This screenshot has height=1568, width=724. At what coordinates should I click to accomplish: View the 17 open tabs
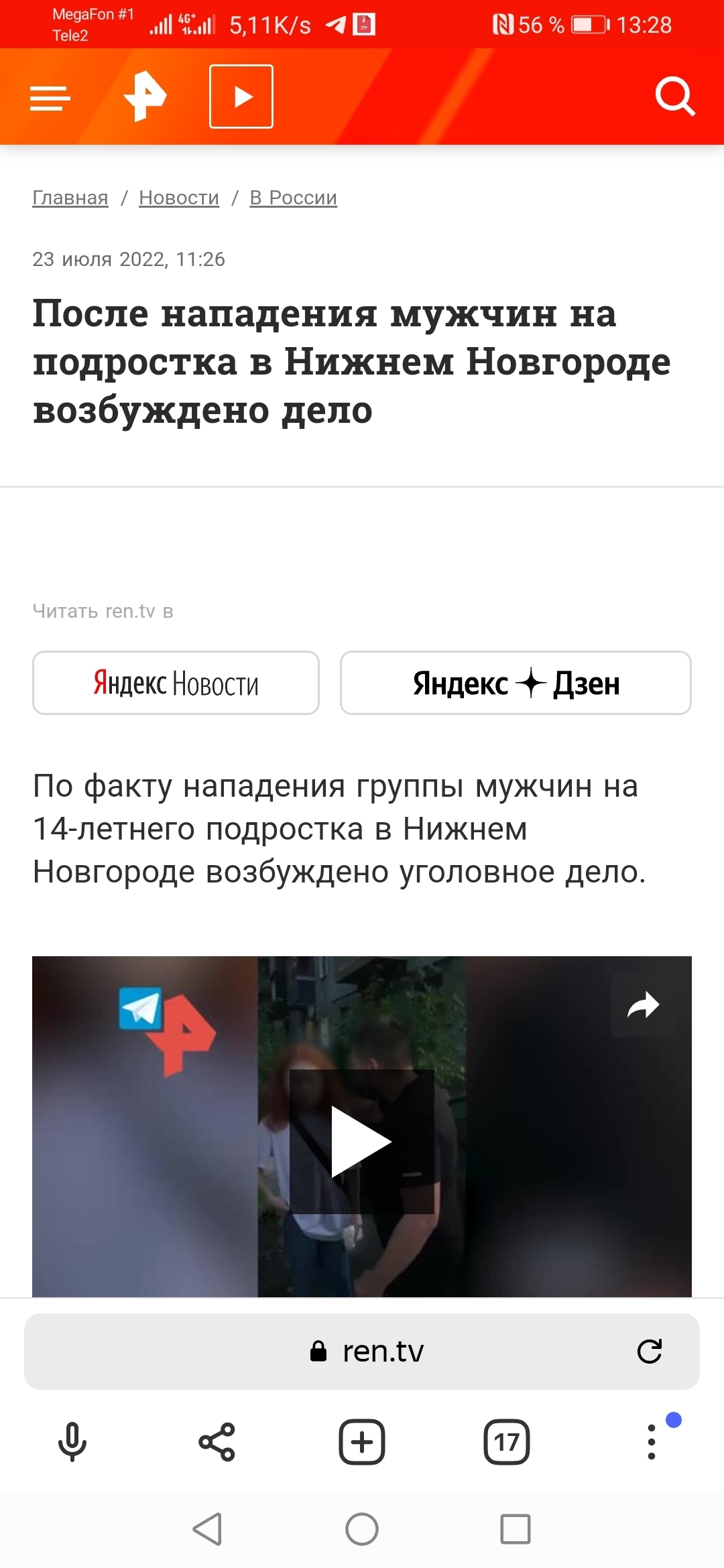pyautogui.click(x=507, y=1441)
